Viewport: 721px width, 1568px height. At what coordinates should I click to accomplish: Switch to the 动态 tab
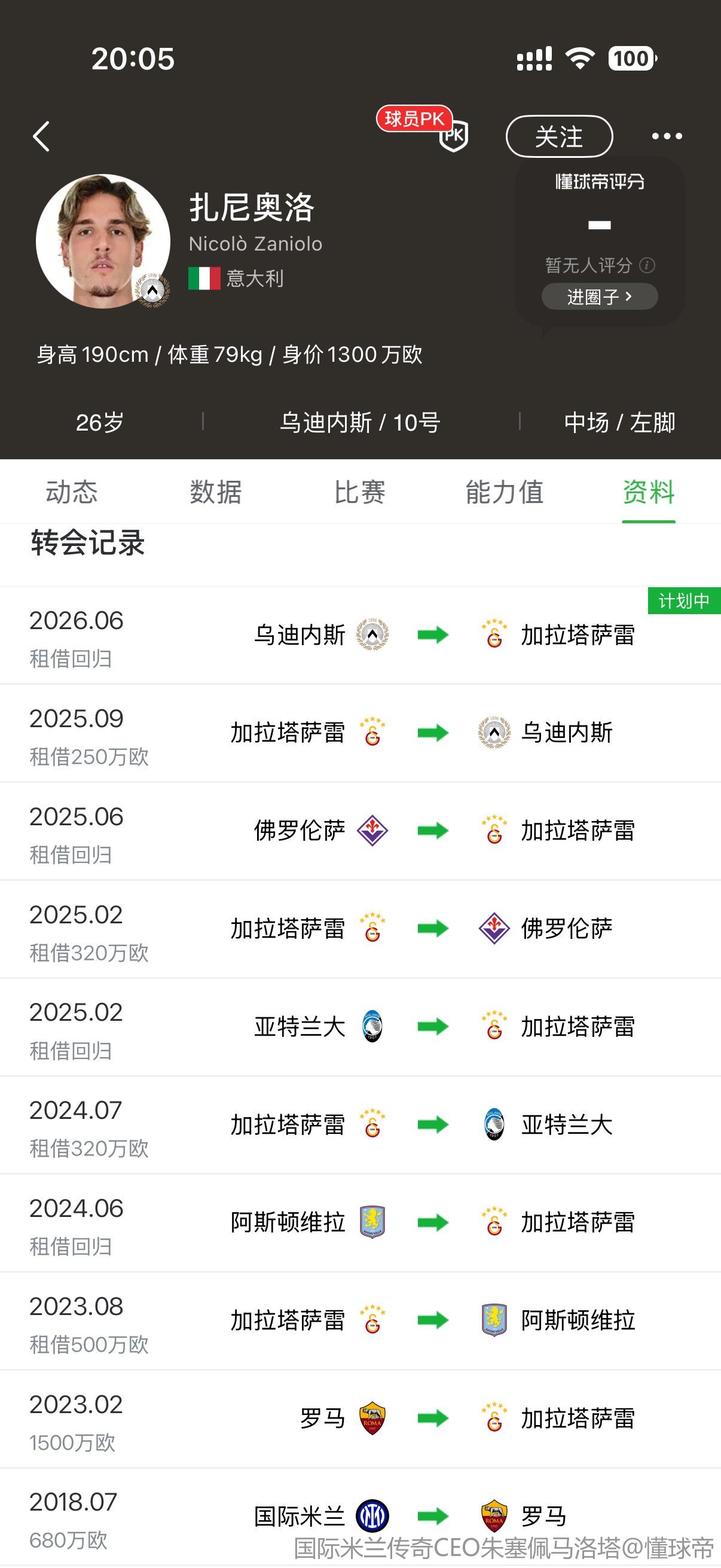(x=71, y=492)
